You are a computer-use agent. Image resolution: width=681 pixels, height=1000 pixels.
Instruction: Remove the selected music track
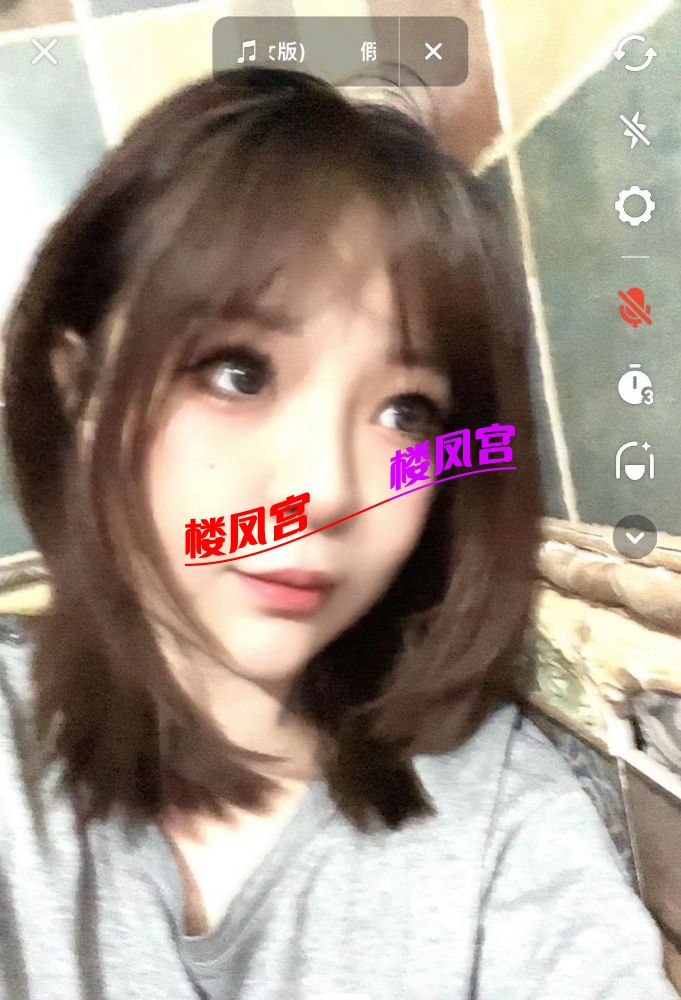click(x=433, y=52)
